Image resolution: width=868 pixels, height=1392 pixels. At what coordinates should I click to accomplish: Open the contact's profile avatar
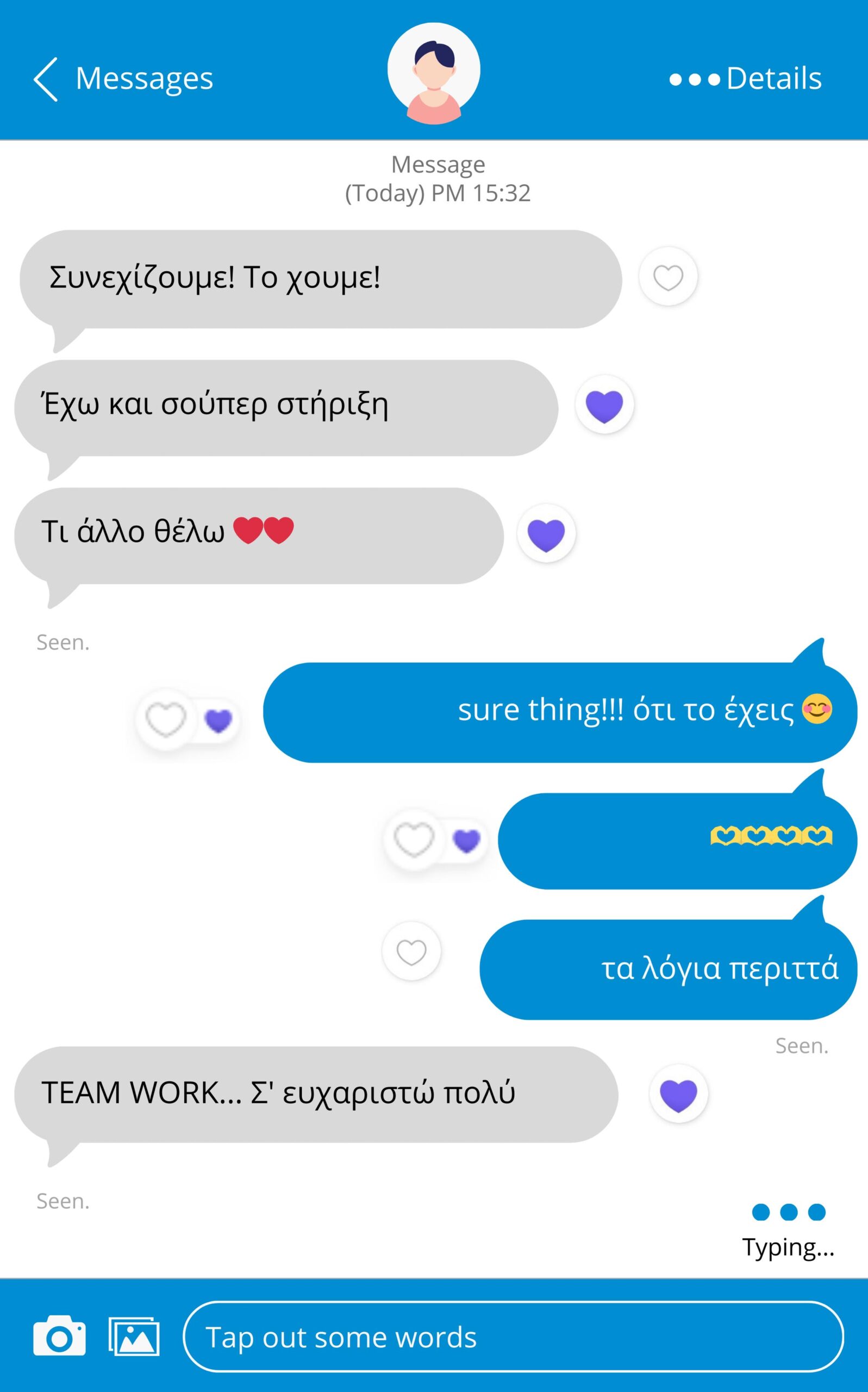tap(433, 73)
